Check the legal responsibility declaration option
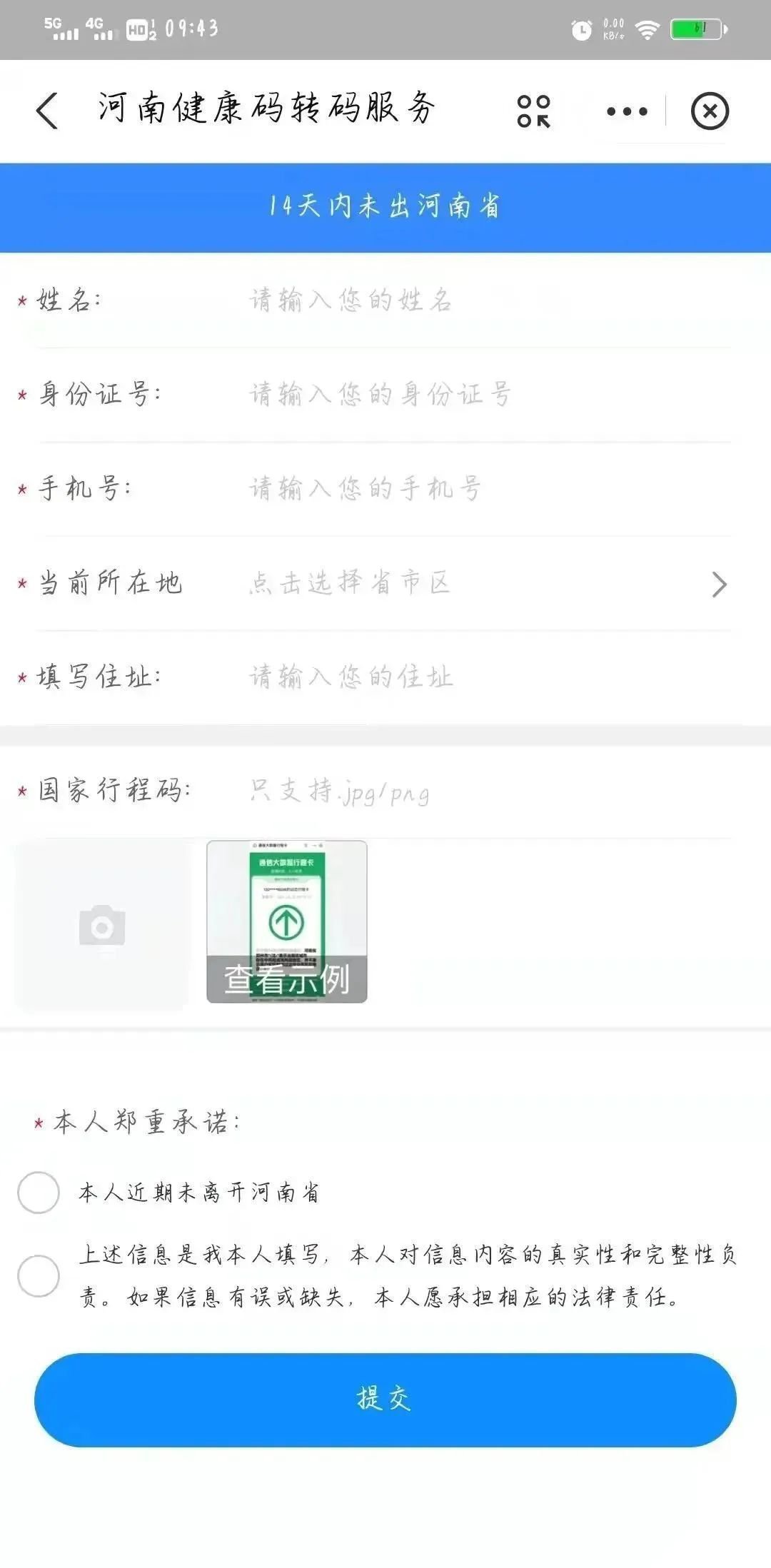This screenshot has width=771, height=1568. [39, 1275]
